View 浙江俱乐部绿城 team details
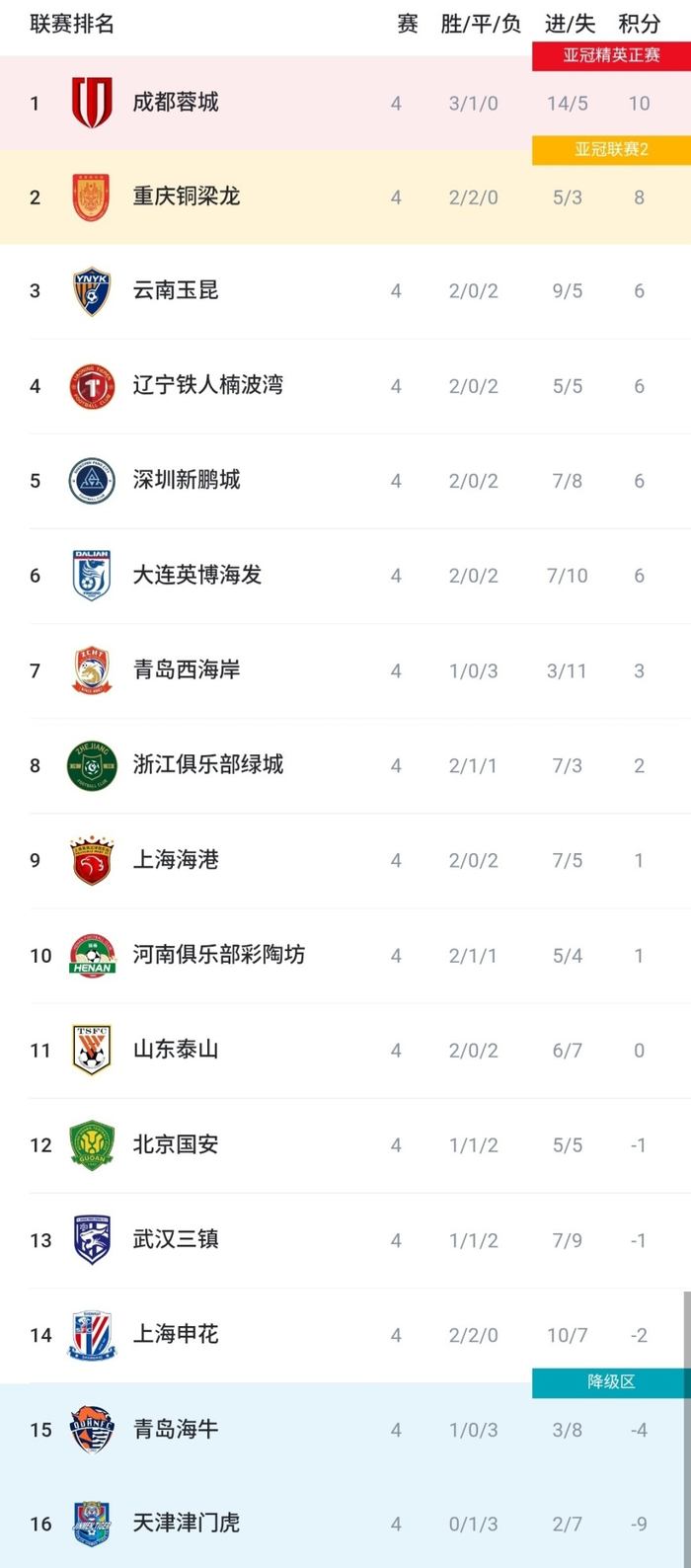The image size is (691, 1568). coord(207,765)
